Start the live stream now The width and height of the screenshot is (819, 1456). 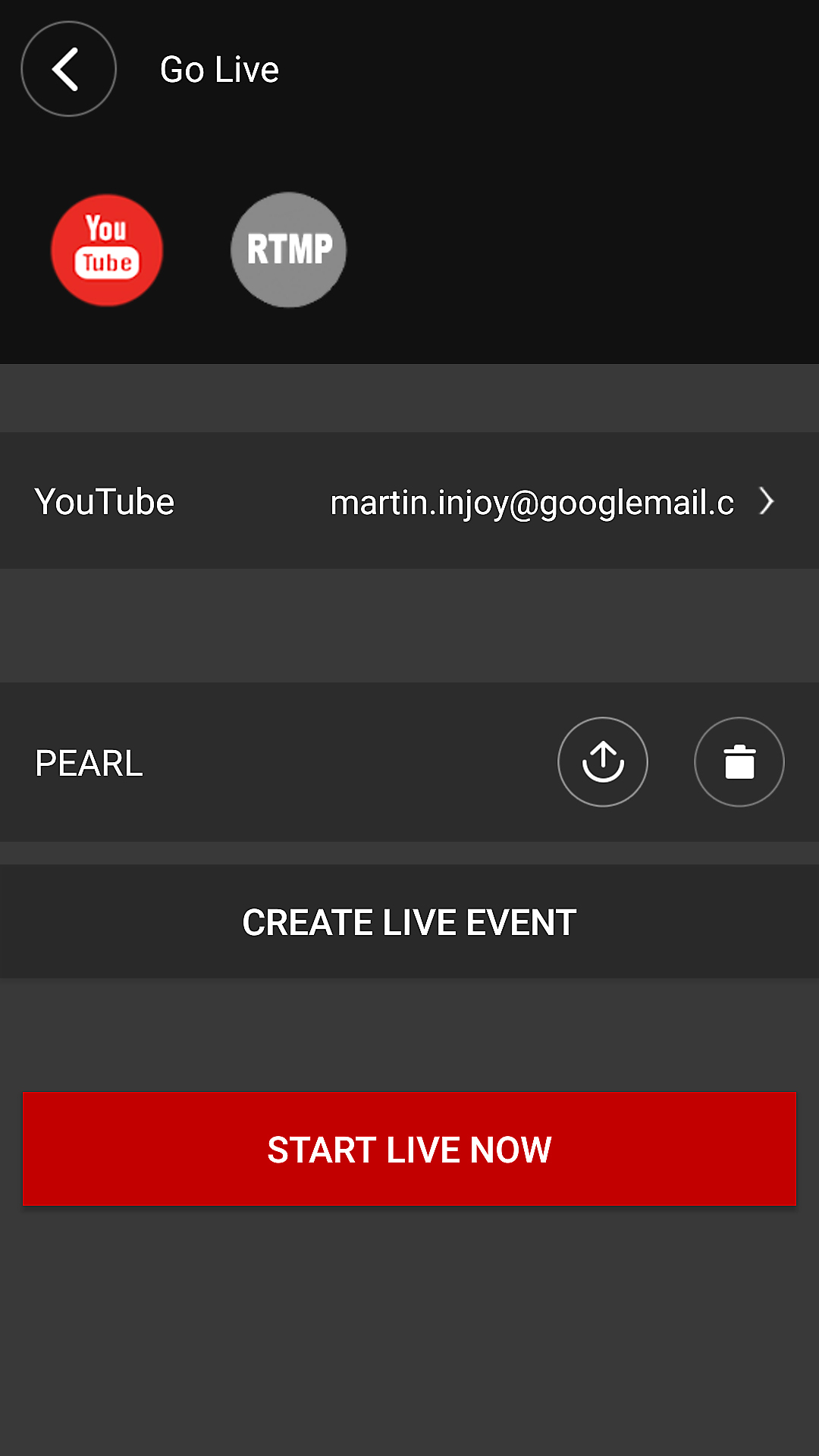[409, 1149]
